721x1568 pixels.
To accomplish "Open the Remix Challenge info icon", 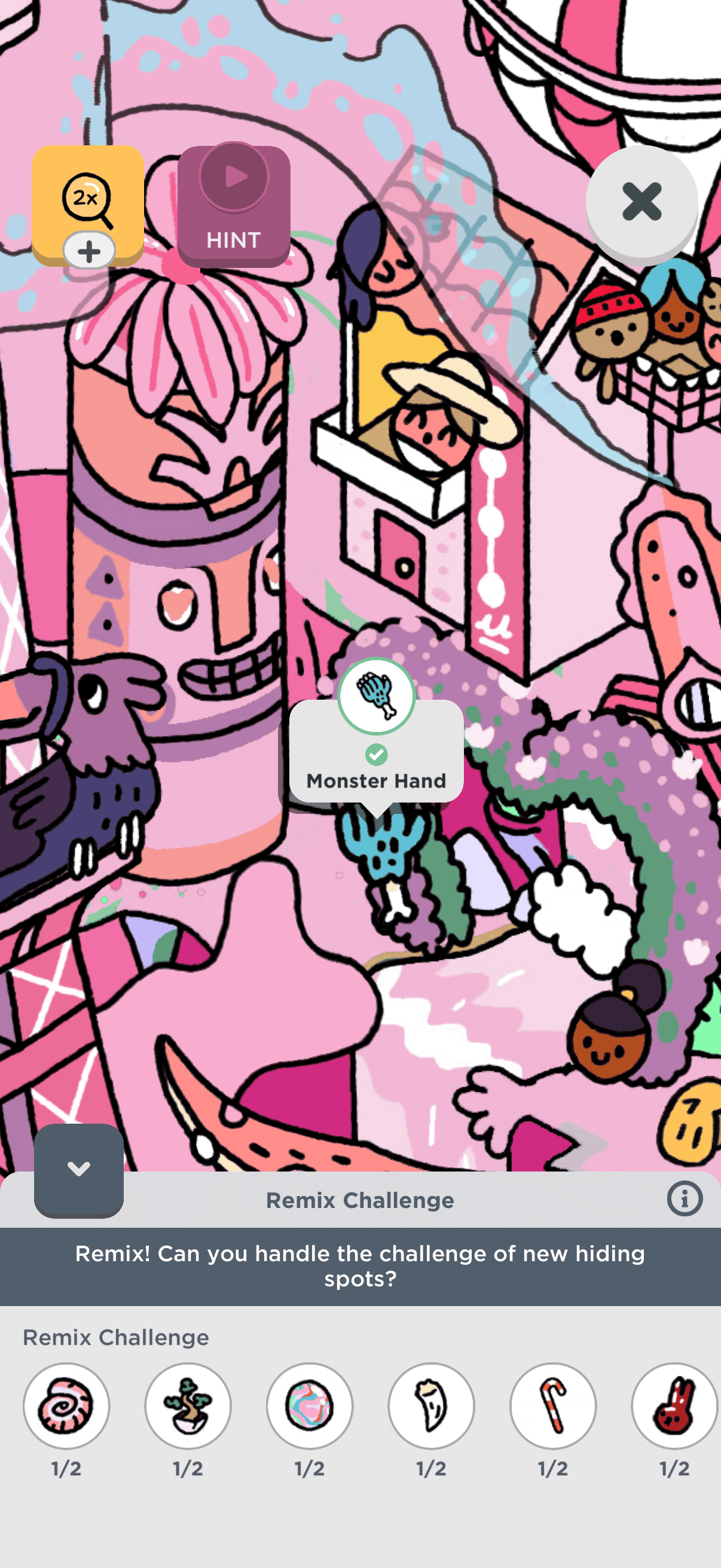I will (x=685, y=1198).
